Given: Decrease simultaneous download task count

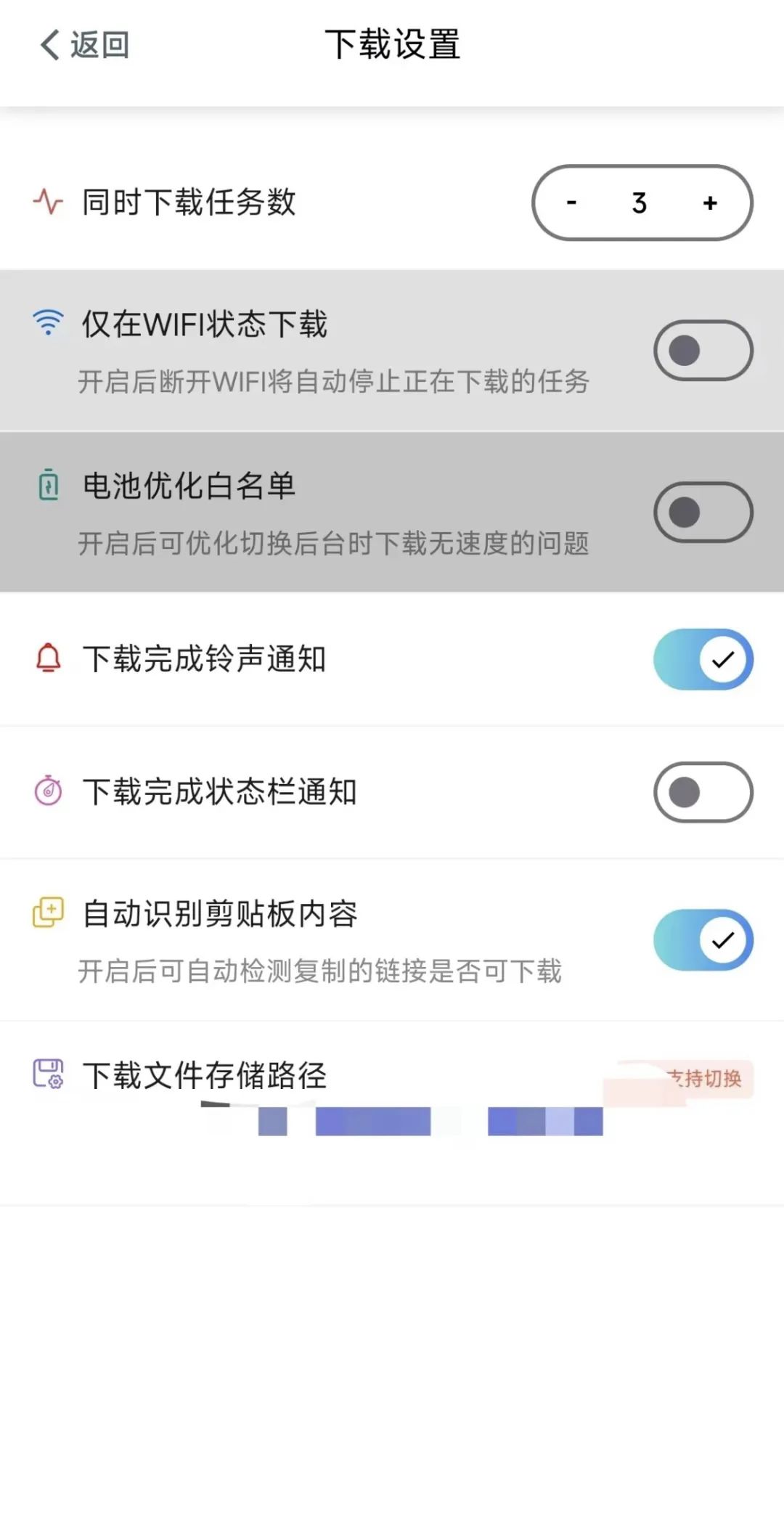Looking at the screenshot, I should click(x=571, y=203).
